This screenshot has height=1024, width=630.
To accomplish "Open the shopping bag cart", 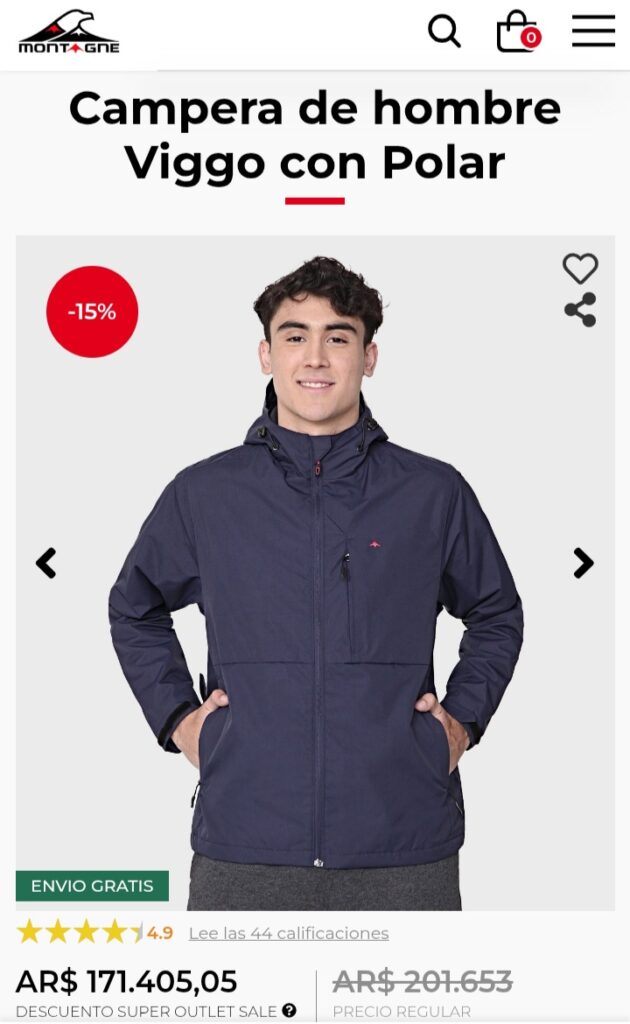I will [x=516, y=32].
